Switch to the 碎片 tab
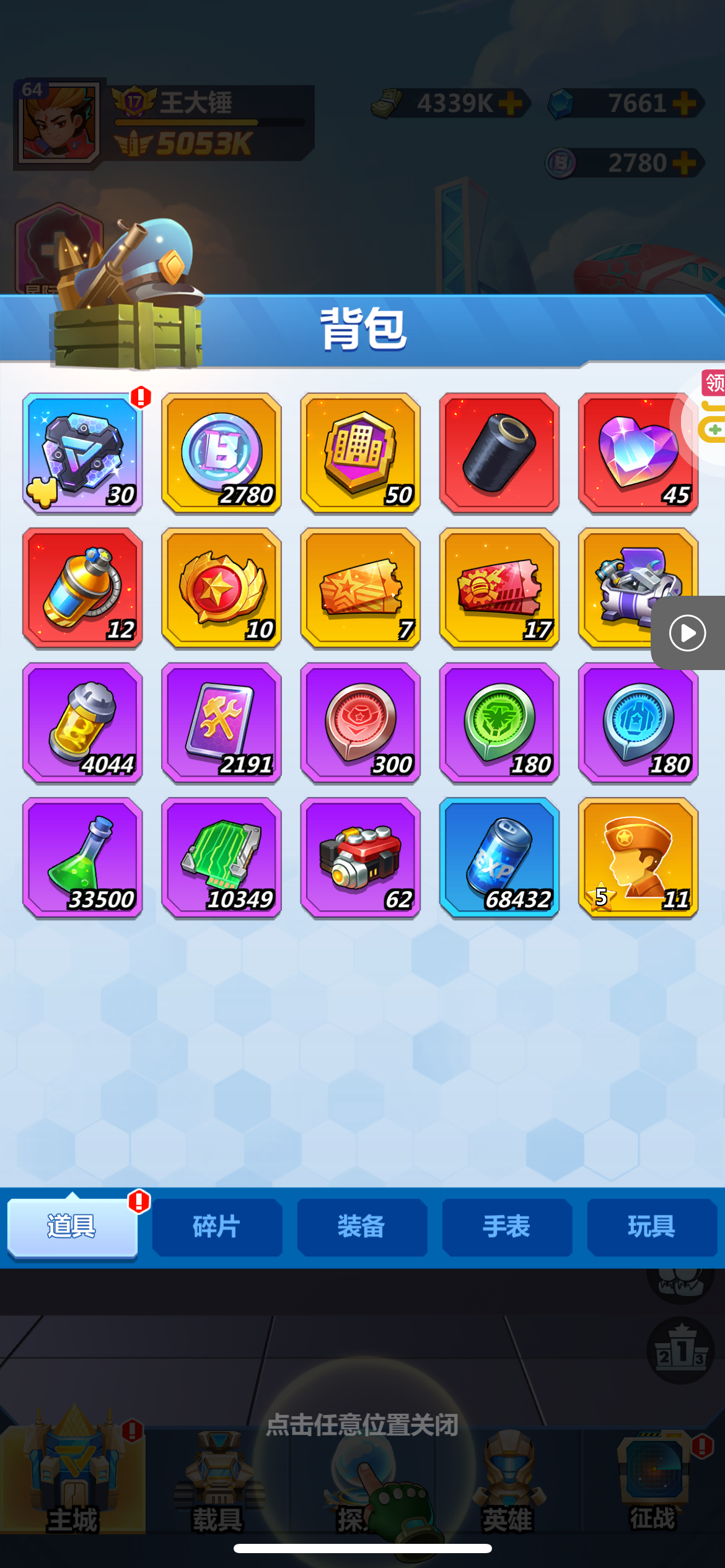Viewport: 725px width, 1568px height. point(217,1227)
